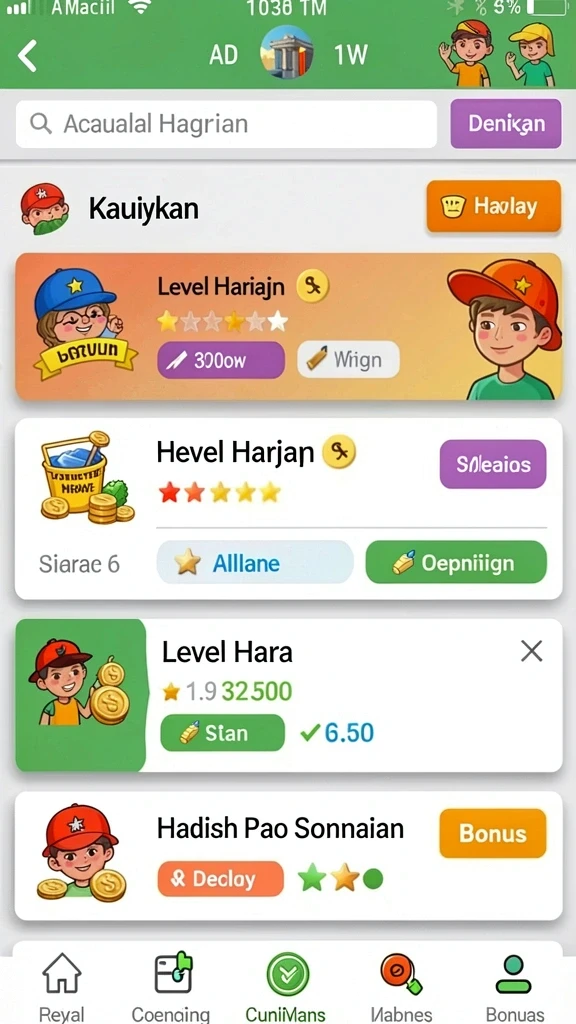Open the Bonuas profile tab
Screen dimensions: 576x1024
(515, 986)
